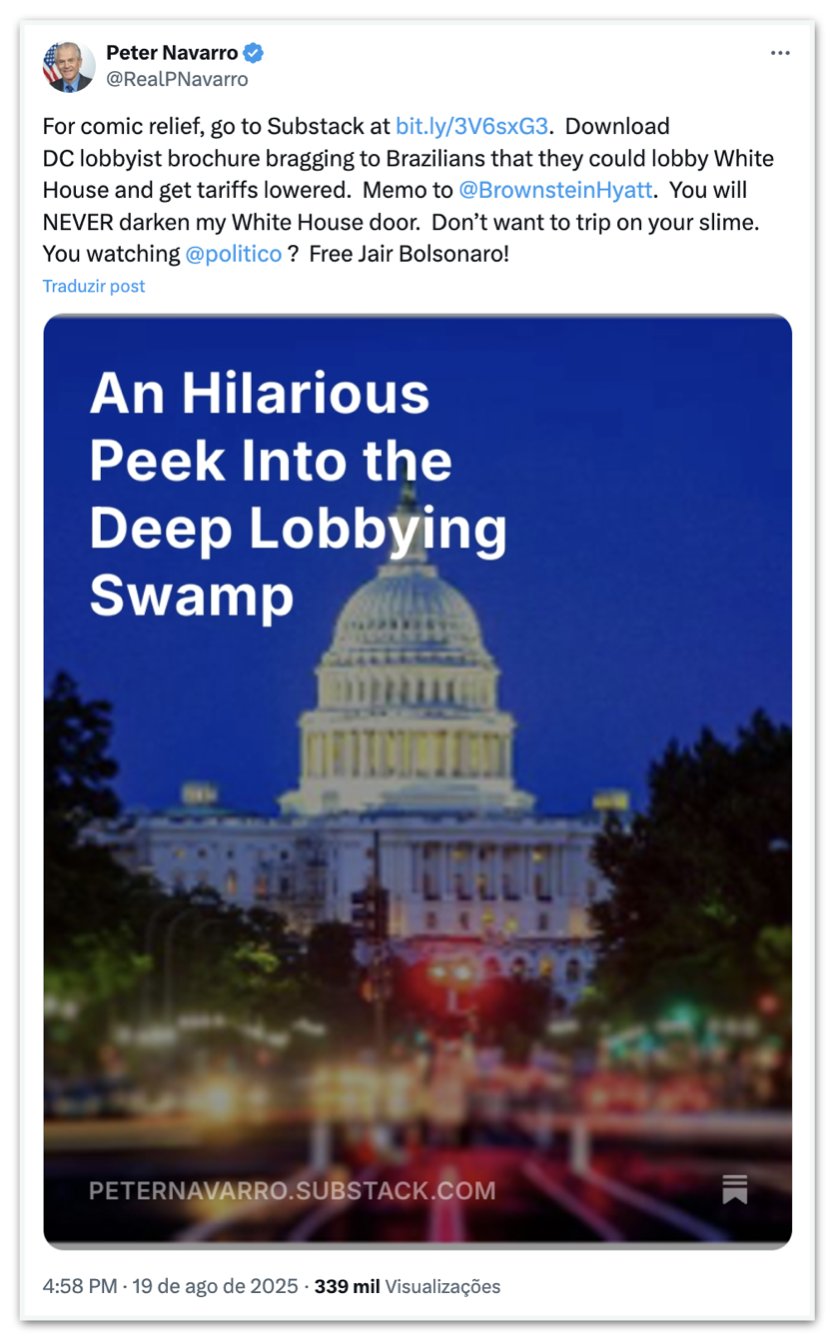Open the post's overflow menu

[x=780, y=54]
